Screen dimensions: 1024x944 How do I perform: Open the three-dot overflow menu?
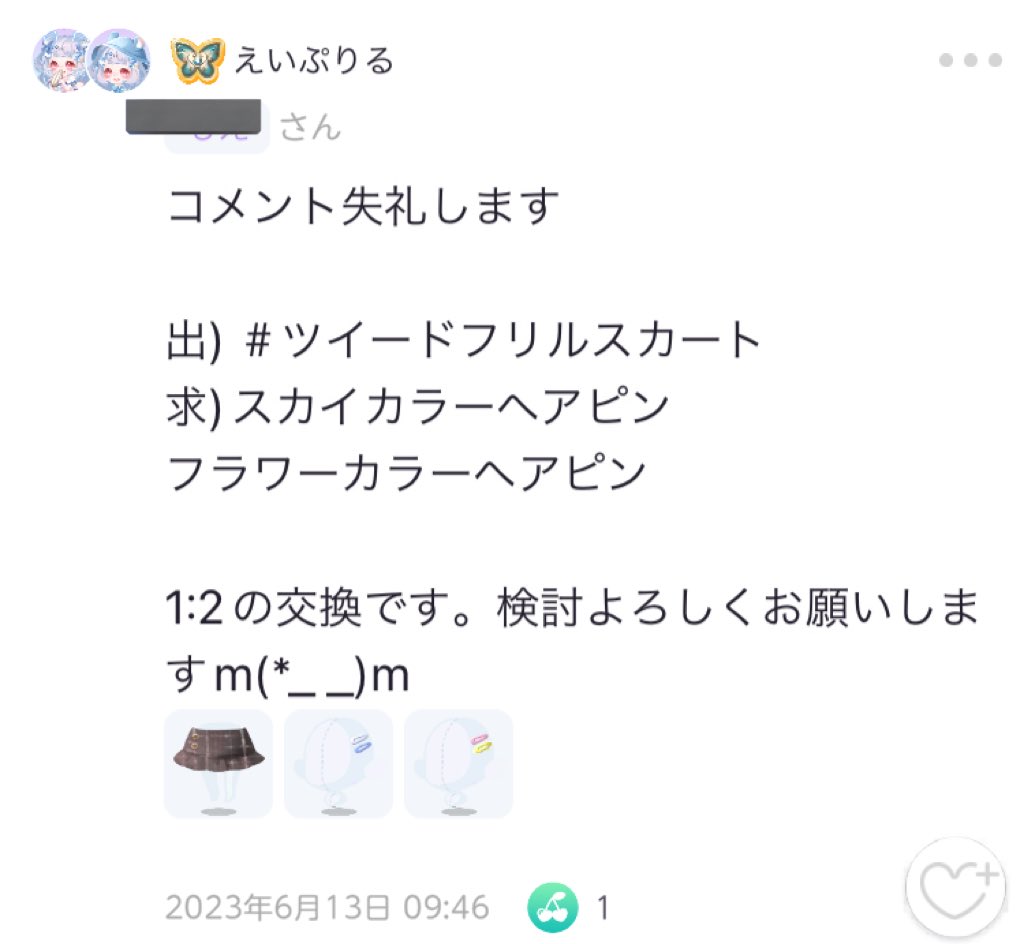pyautogui.click(x=970, y=60)
